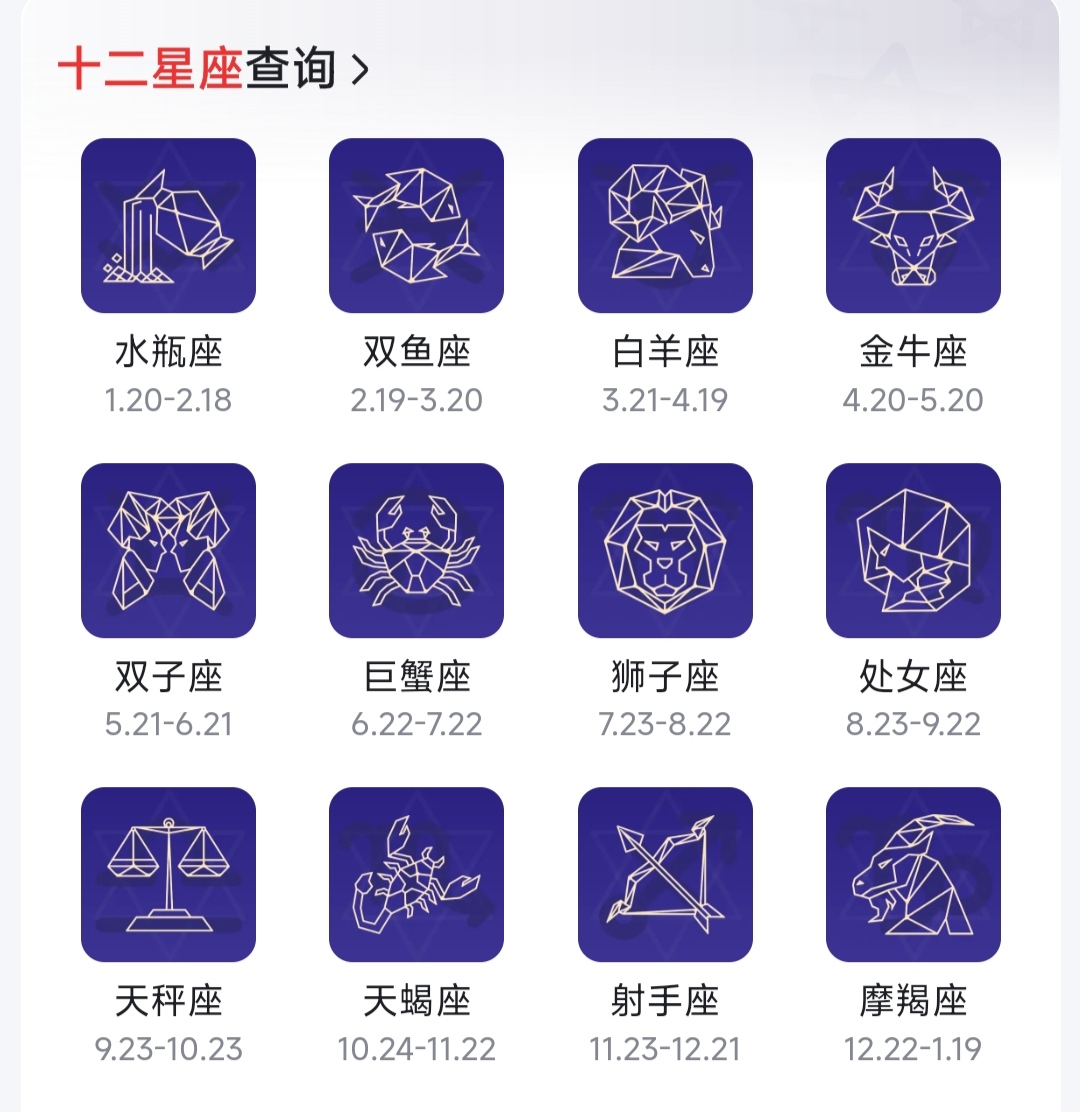Select the 水瓶座 Aquarius icon
The height and width of the screenshot is (1112, 1080).
coord(168,225)
